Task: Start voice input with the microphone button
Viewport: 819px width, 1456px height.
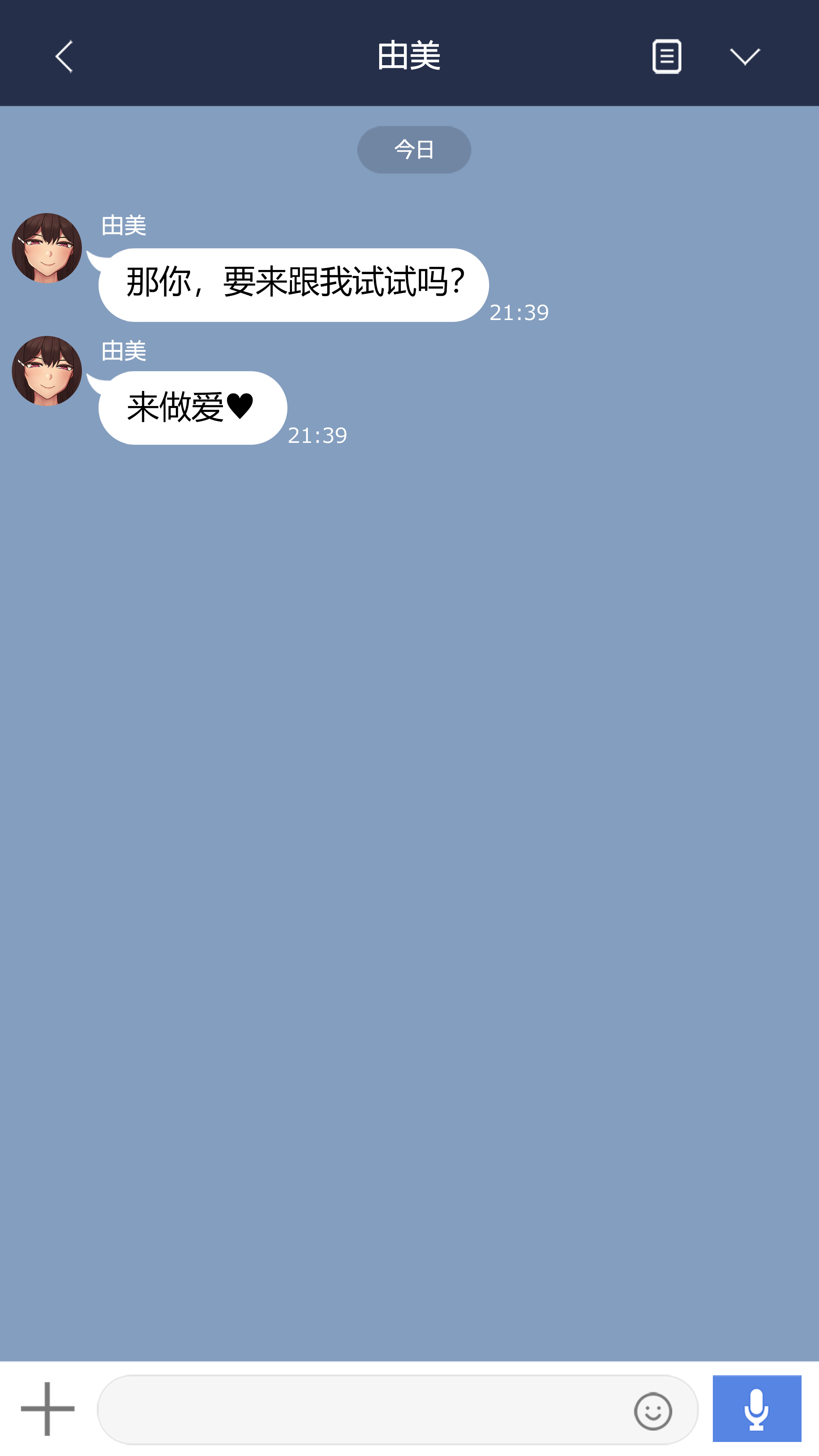Action: tap(756, 1409)
